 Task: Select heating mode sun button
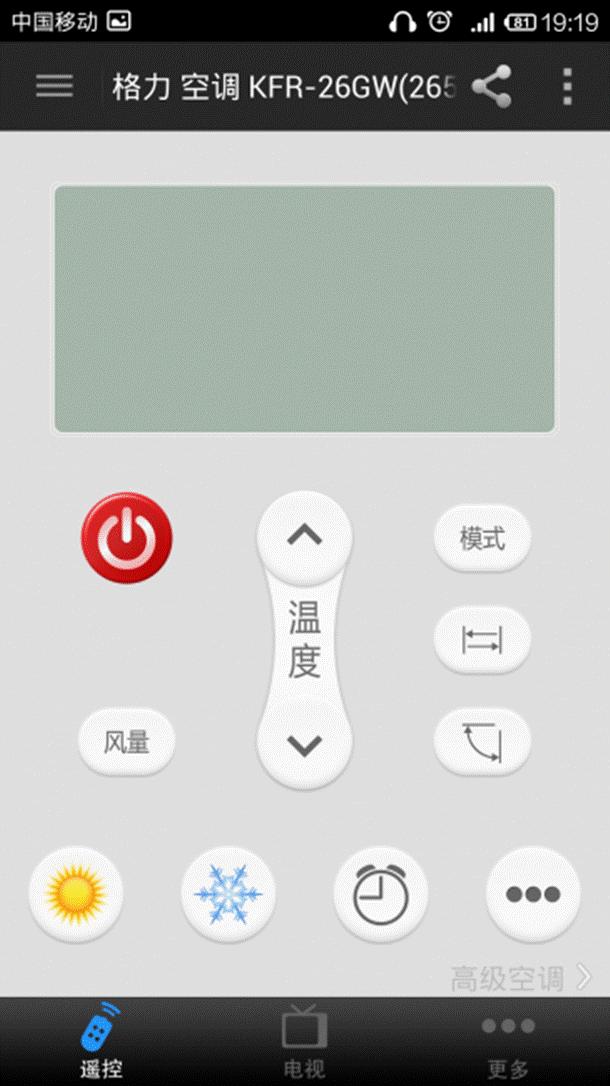76,893
